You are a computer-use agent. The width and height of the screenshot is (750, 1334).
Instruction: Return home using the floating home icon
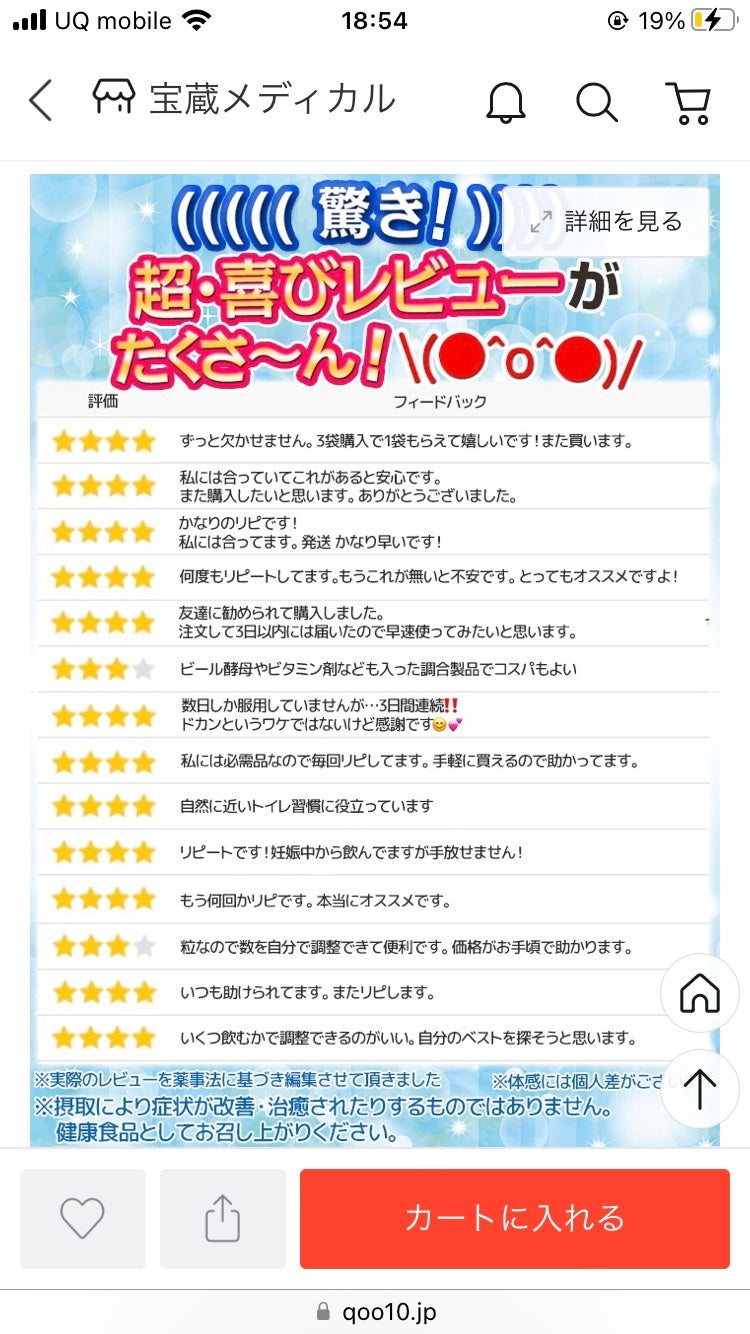coord(699,993)
